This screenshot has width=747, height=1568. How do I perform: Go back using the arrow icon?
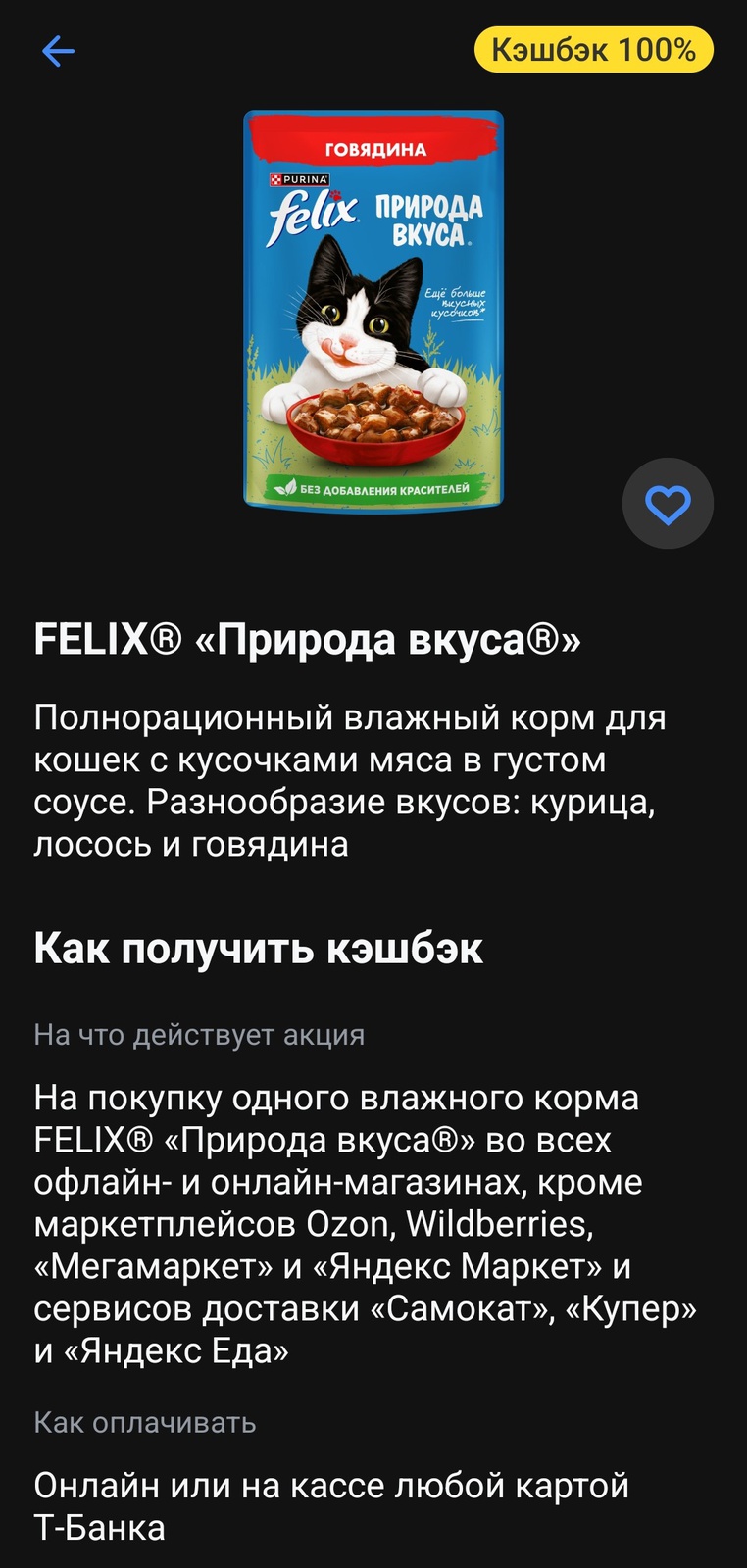pos(59,51)
